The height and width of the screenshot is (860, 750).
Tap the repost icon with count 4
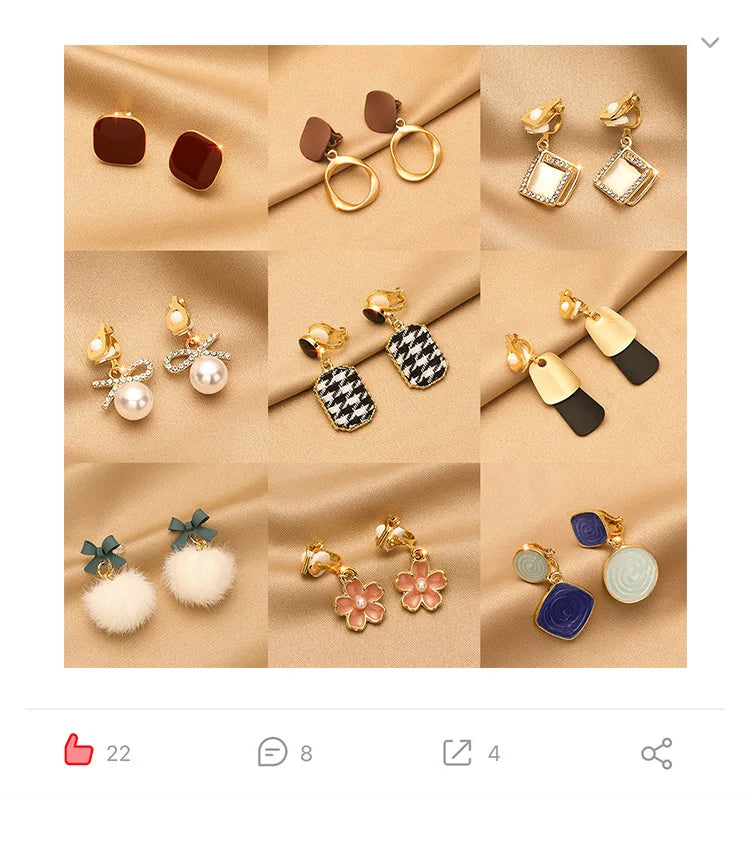pyautogui.click(x=457, y=752)
